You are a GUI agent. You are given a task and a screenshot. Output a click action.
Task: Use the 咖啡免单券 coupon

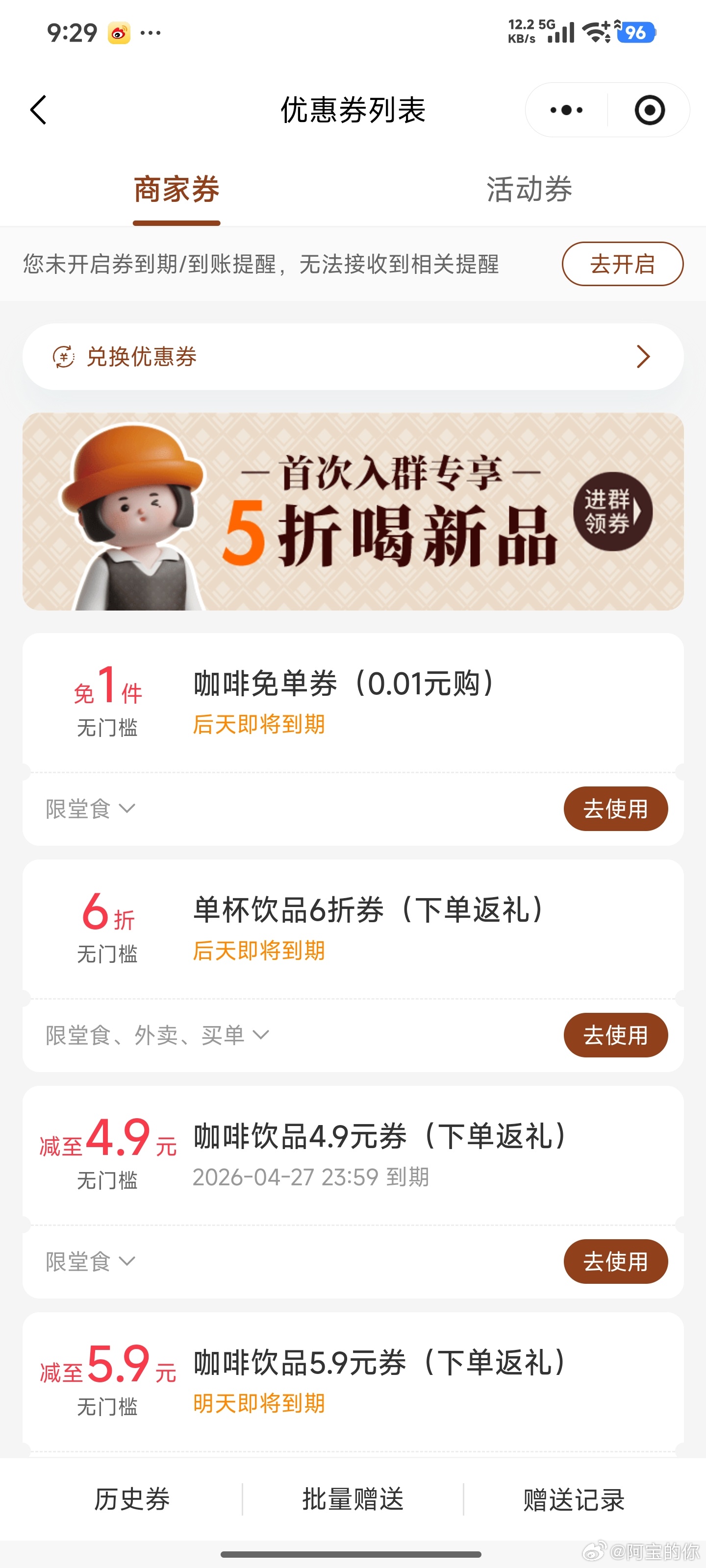(615, 809)
